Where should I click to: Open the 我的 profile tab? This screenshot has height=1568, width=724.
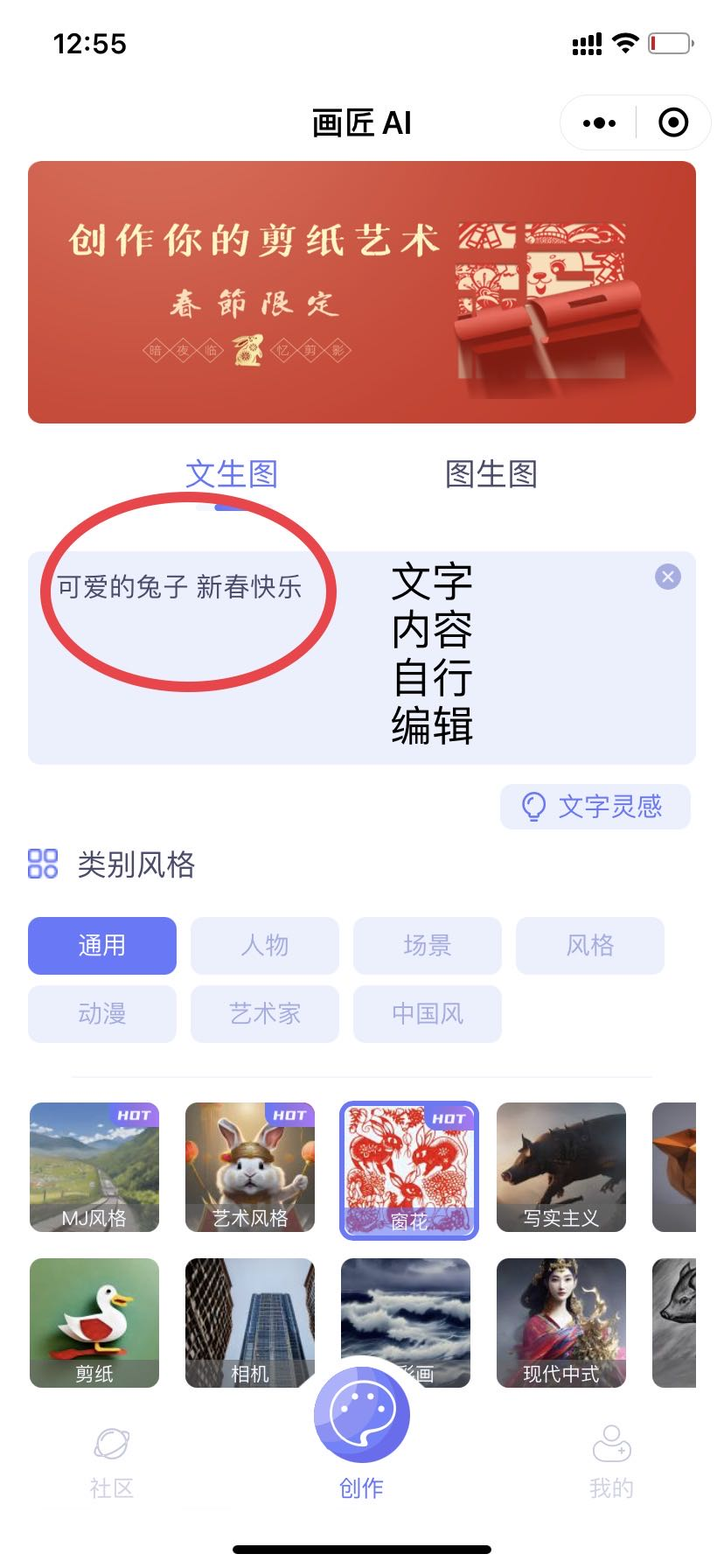tap(611, 1461)
